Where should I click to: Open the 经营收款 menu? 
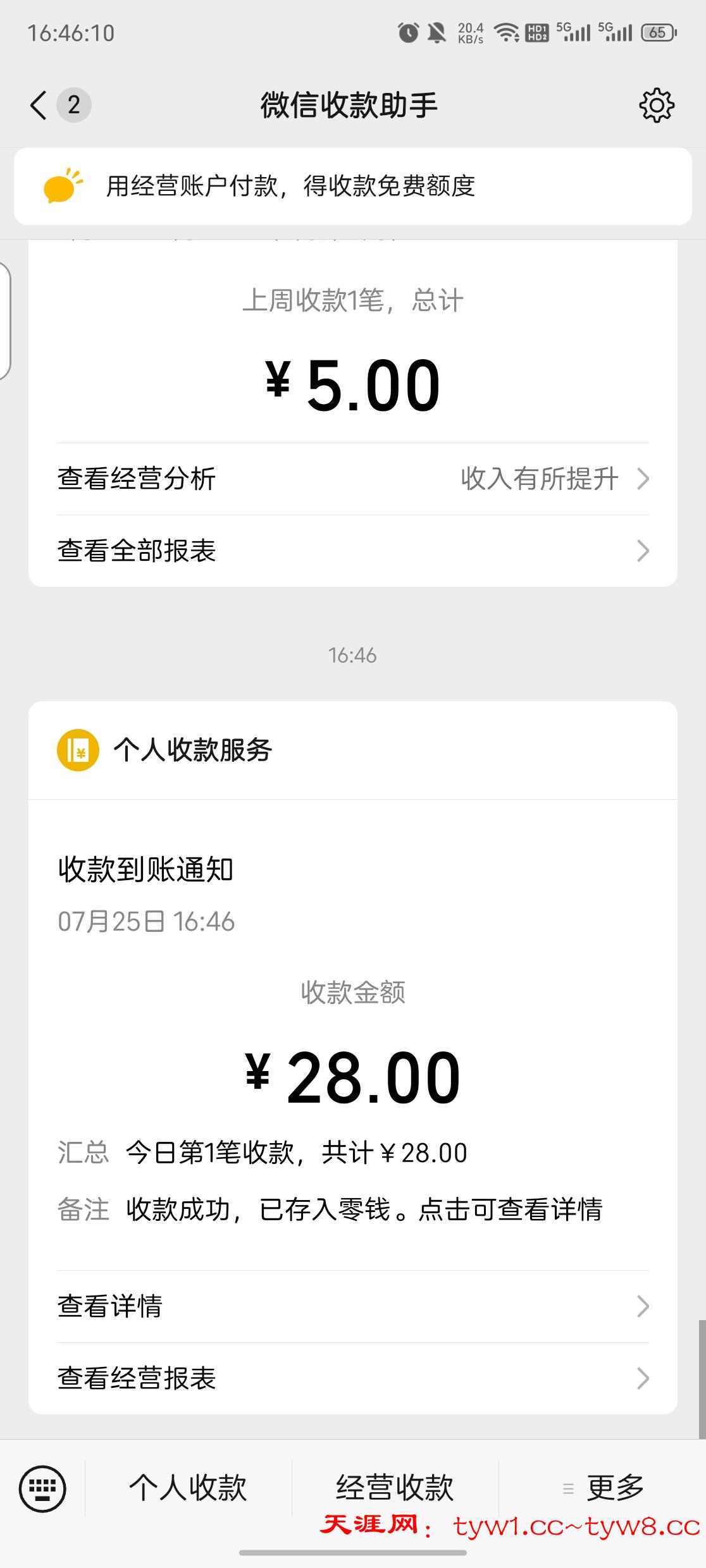point(395,1488)
